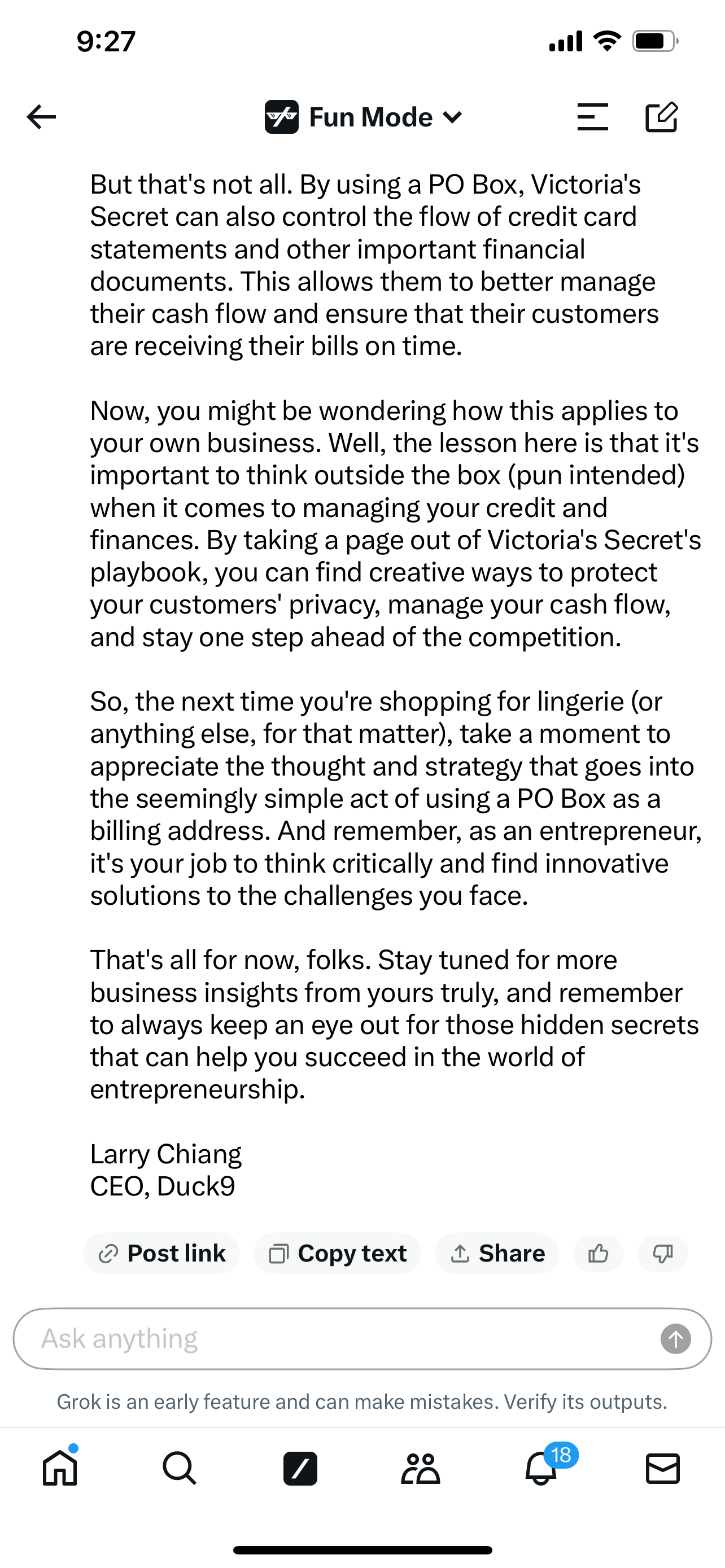Viewport: 725px width, 1568px height.
Task: Send the message with arrow button
Action: [x=676, y=1338]
